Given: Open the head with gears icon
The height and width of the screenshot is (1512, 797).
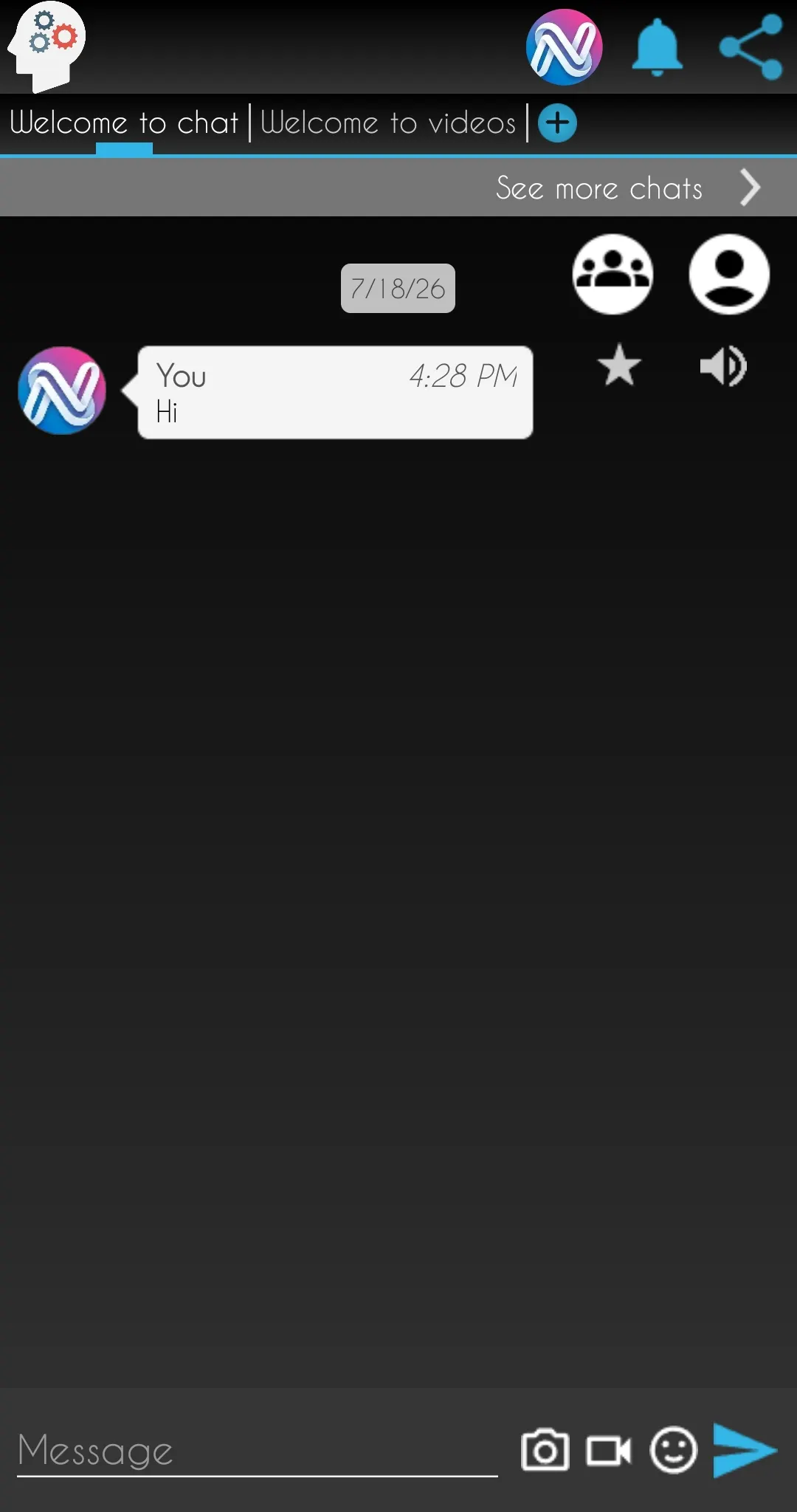Looking at the screenshot, I should pos(46,46).
